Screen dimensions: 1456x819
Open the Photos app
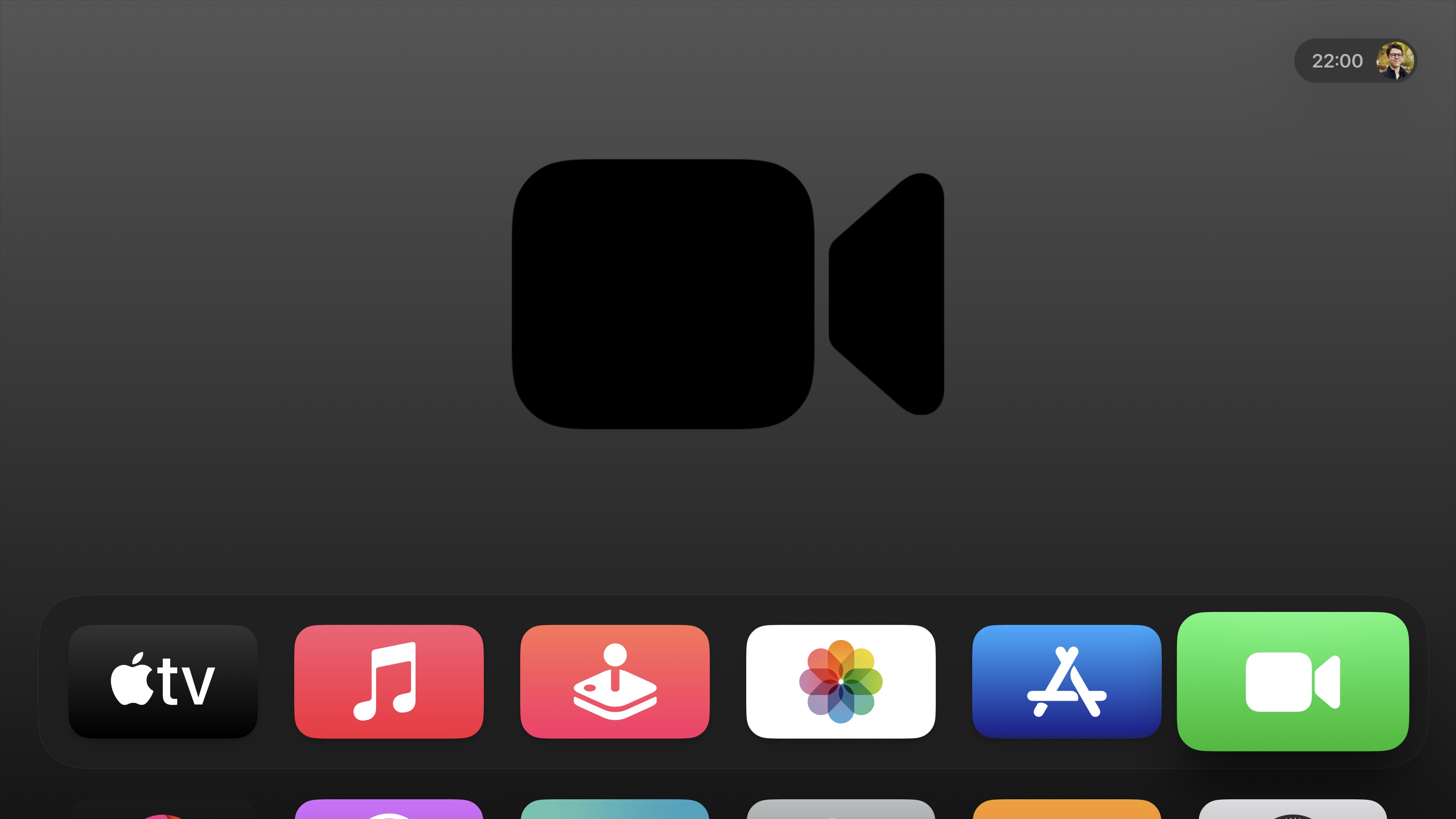841,681
